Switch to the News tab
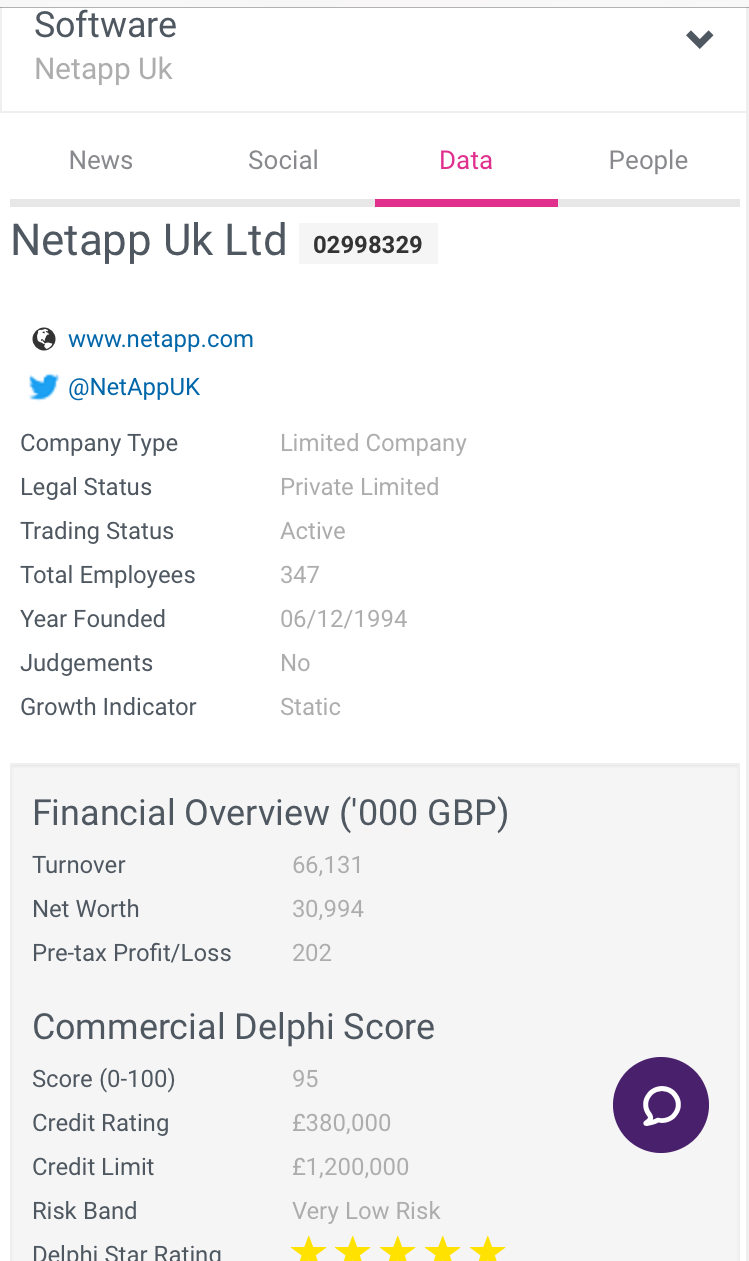Viewport: 749px width, 1261px height. pyautogui.click(x=101, y=160)
